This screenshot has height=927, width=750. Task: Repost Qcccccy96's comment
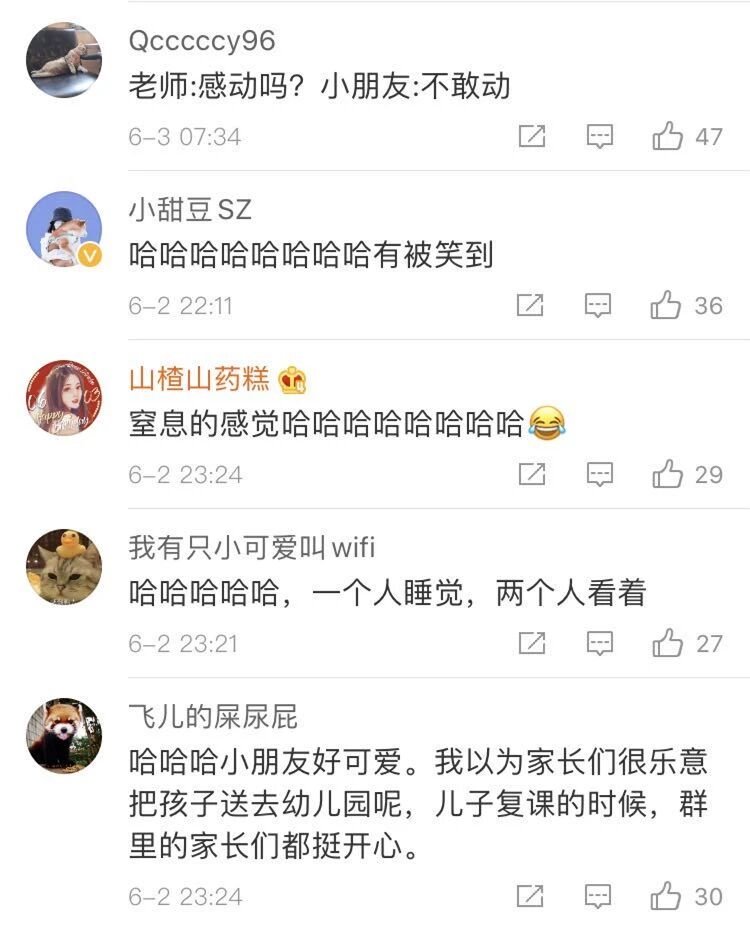point(532,137)
